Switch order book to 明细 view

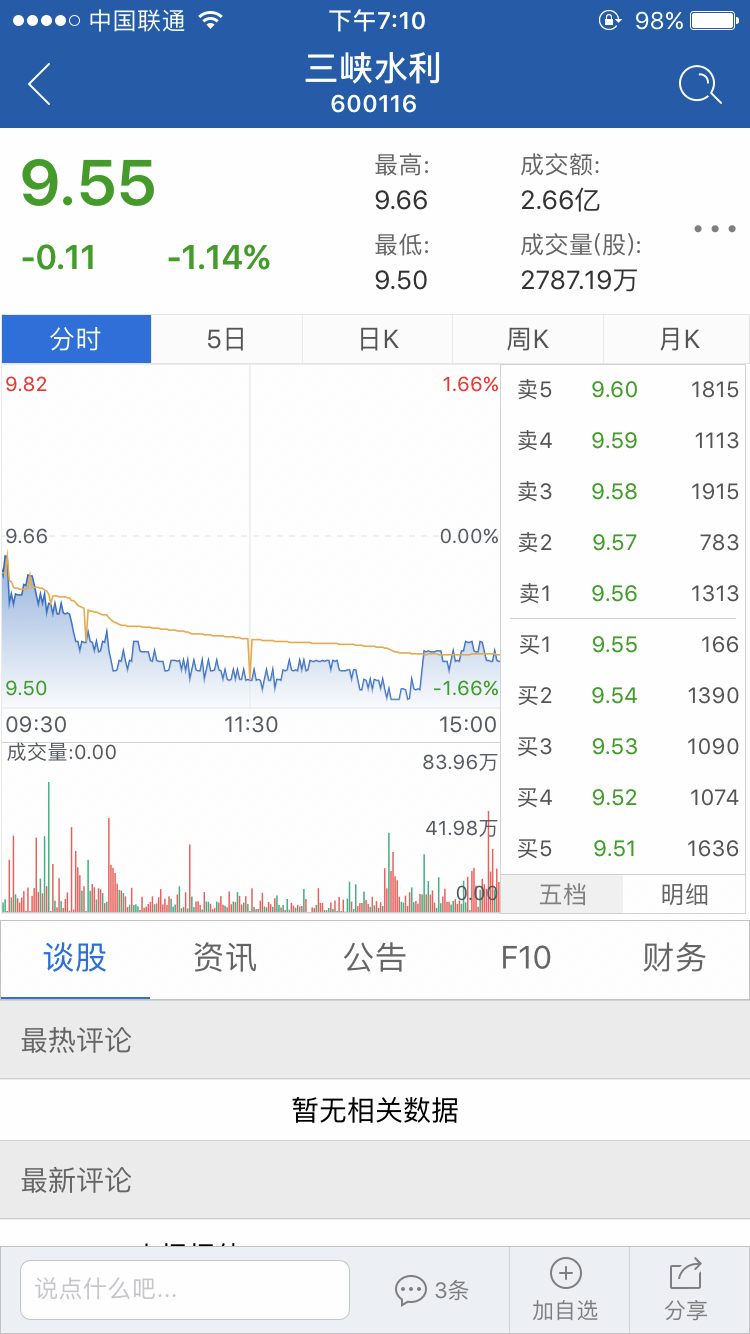[684, 894]
